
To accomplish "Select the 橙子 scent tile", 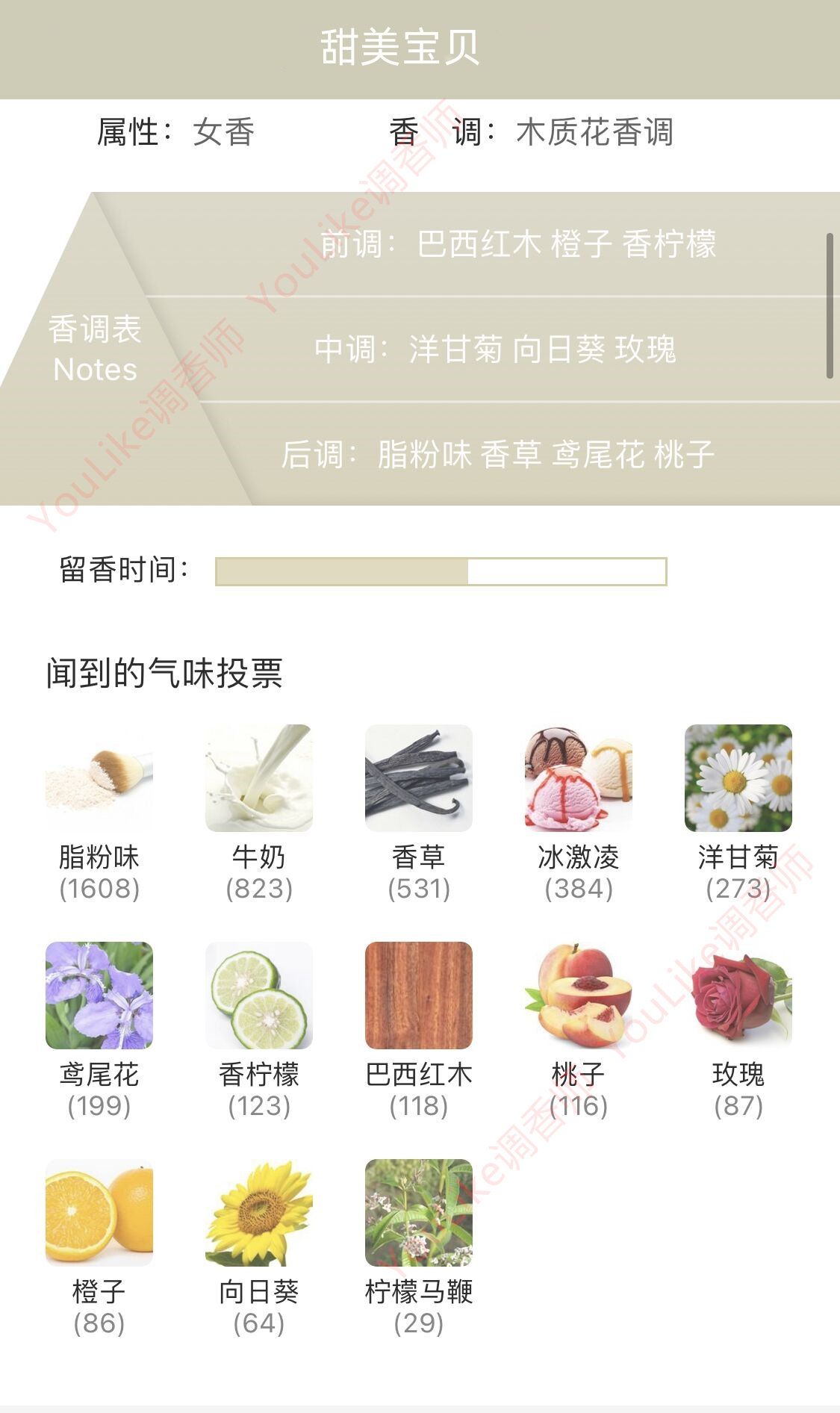I will (x=99, y=1213).
